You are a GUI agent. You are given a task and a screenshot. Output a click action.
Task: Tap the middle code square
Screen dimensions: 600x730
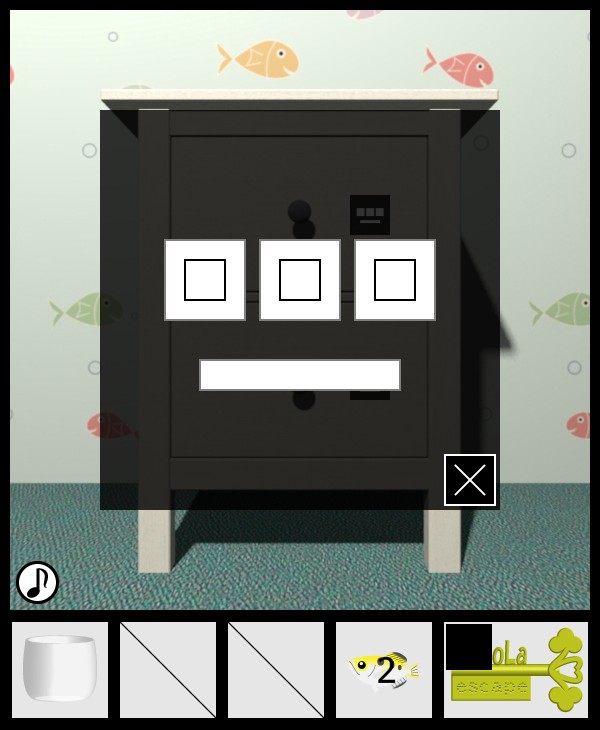point(300,280)
